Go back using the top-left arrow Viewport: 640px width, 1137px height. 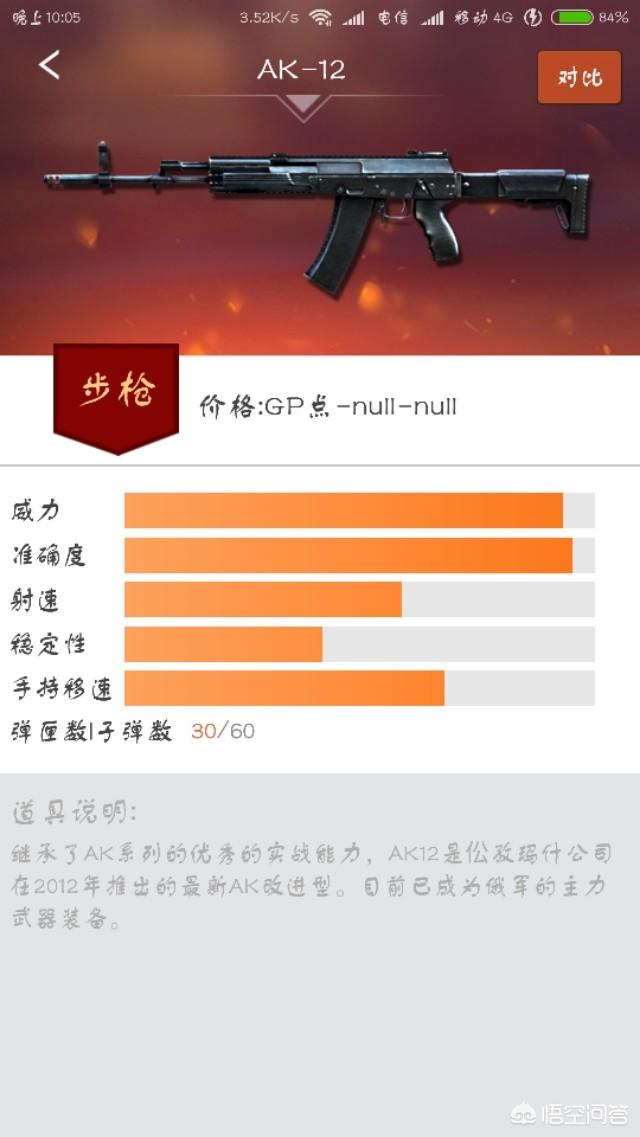click(49, 66)
